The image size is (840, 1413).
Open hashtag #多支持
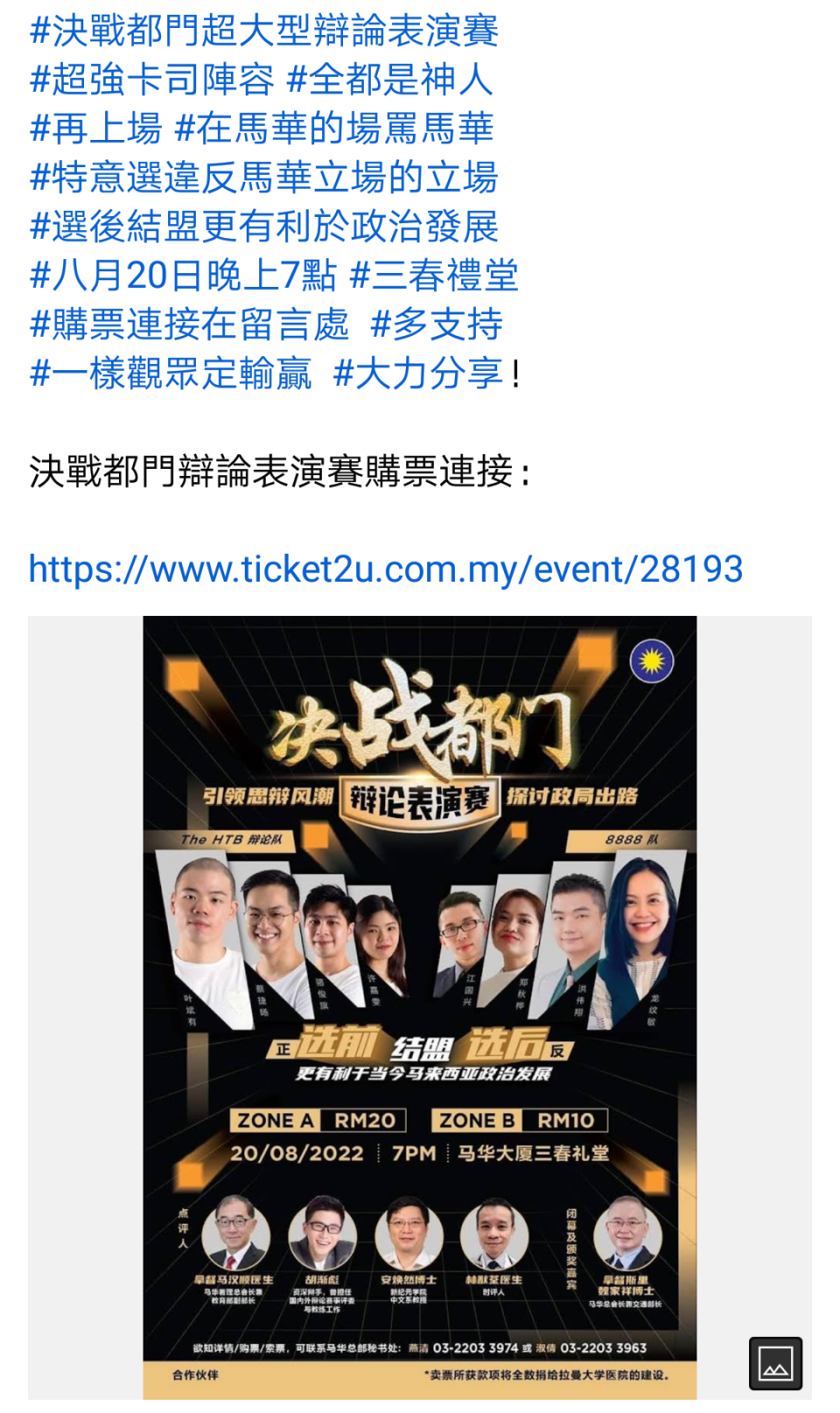tap(437, 325)
